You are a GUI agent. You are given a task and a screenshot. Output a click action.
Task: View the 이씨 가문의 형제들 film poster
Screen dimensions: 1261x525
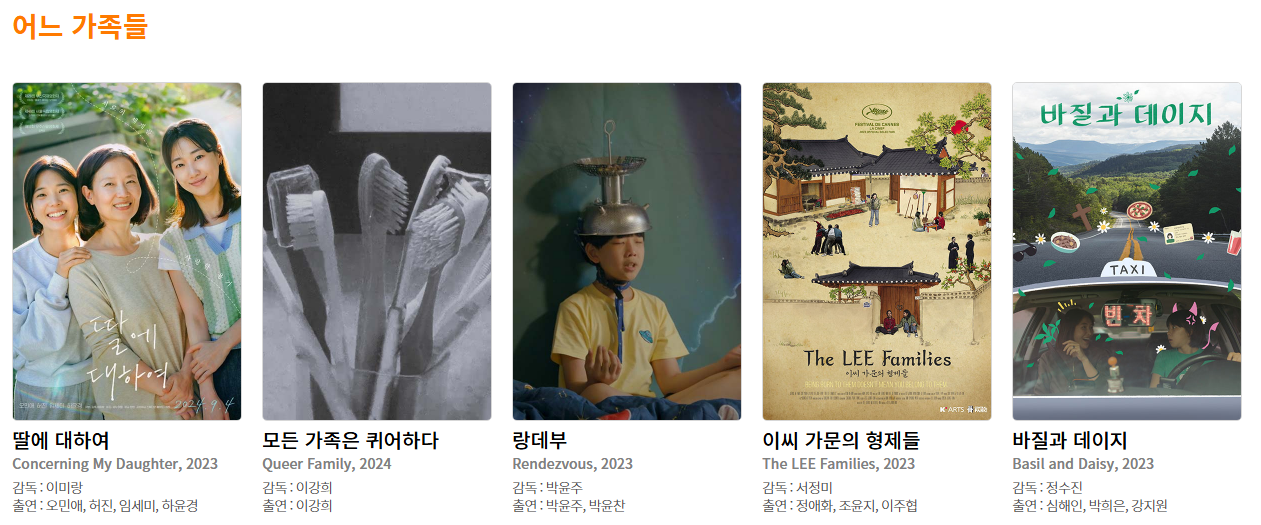point(877,251)
